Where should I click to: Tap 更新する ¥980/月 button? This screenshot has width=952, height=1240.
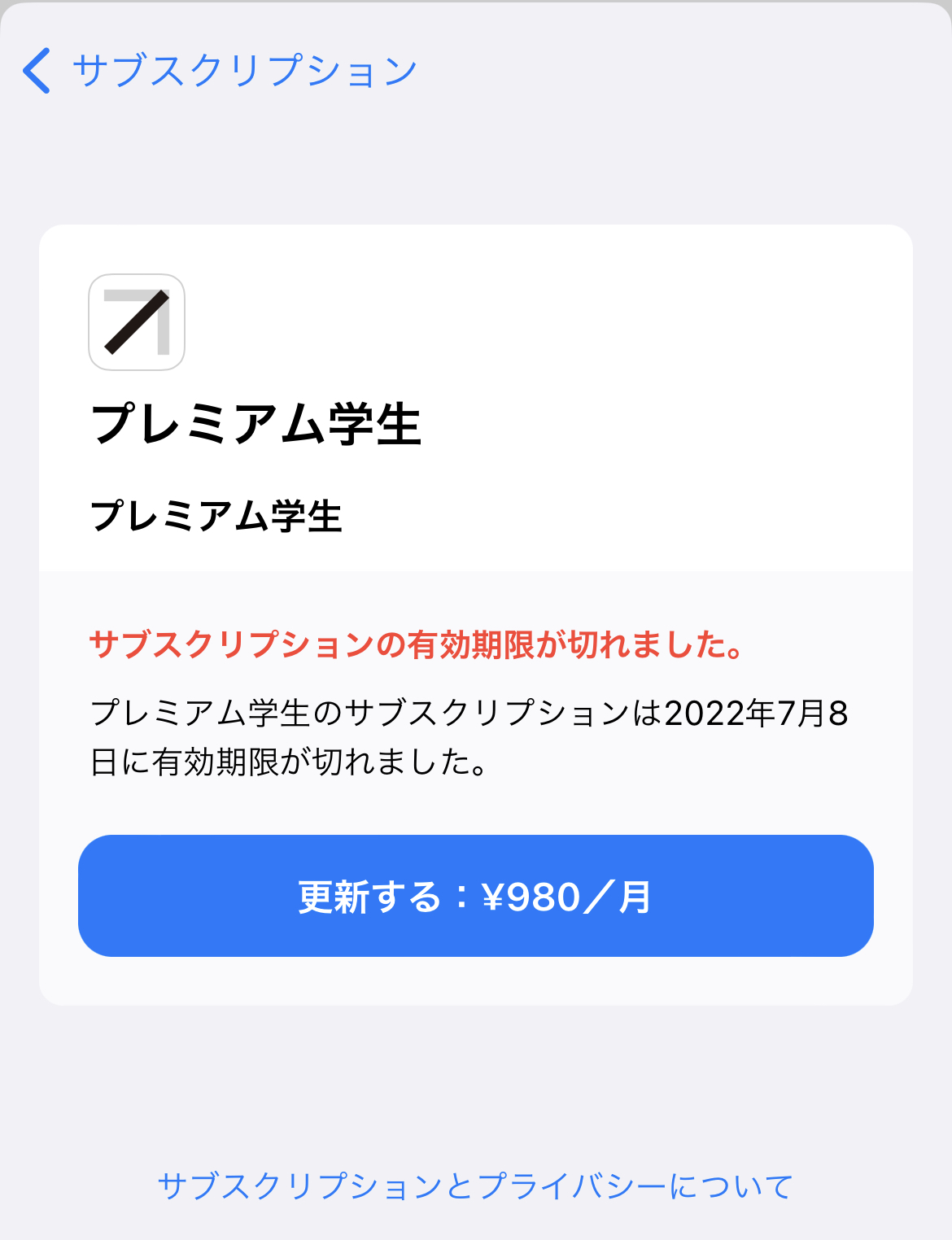(475, 896)
